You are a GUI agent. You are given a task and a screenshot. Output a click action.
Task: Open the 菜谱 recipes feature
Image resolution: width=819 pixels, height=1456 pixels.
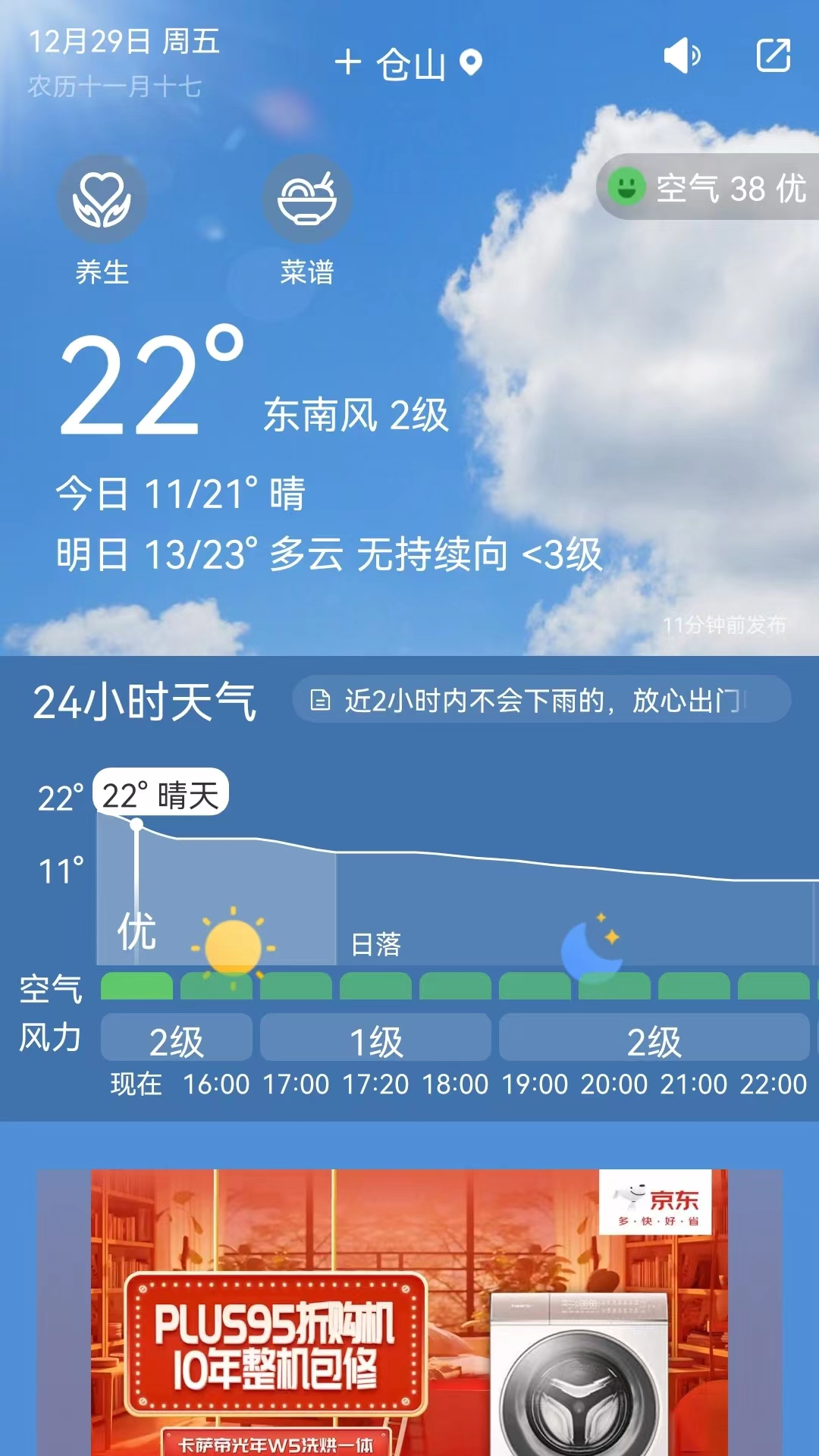pos(306,199)
